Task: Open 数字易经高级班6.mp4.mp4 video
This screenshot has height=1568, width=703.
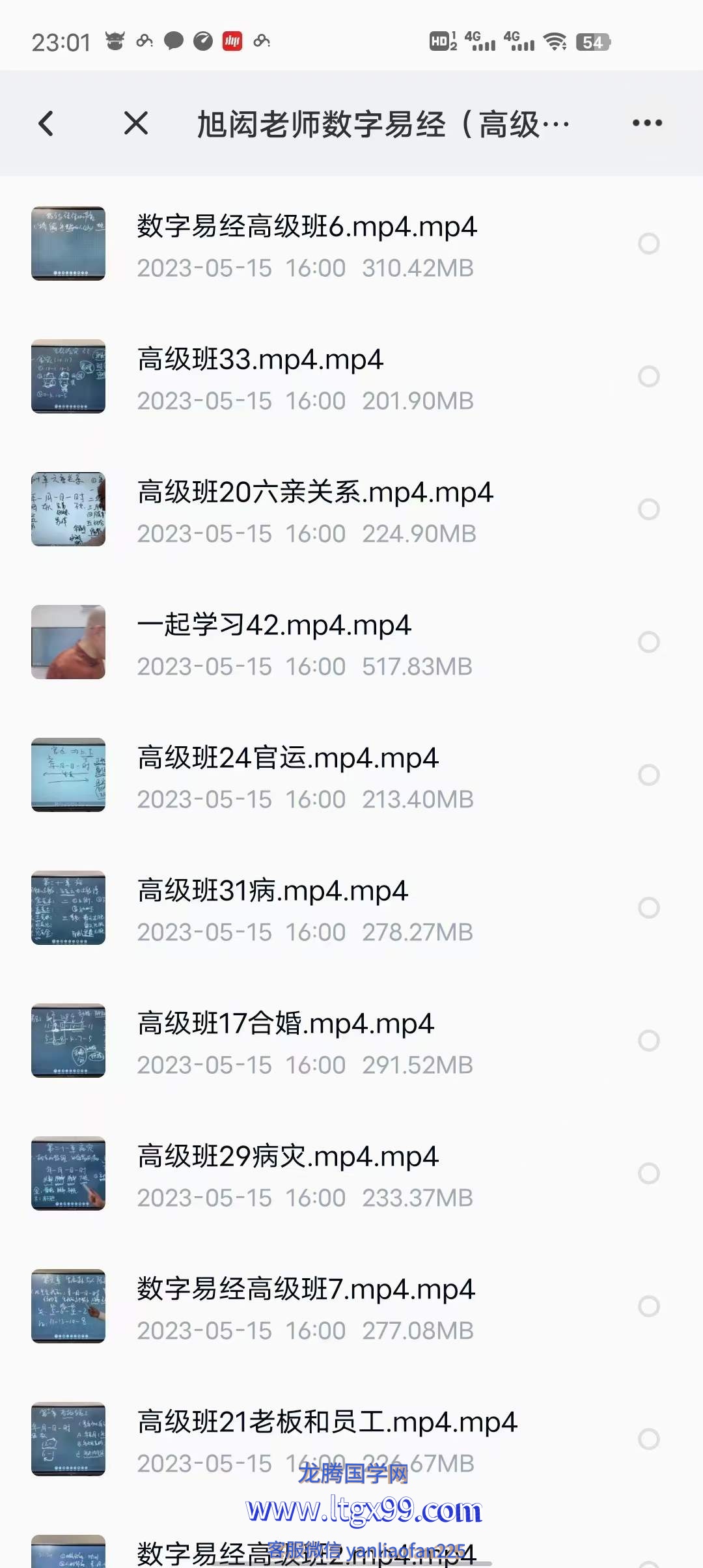Action: [x=351, y=244]
